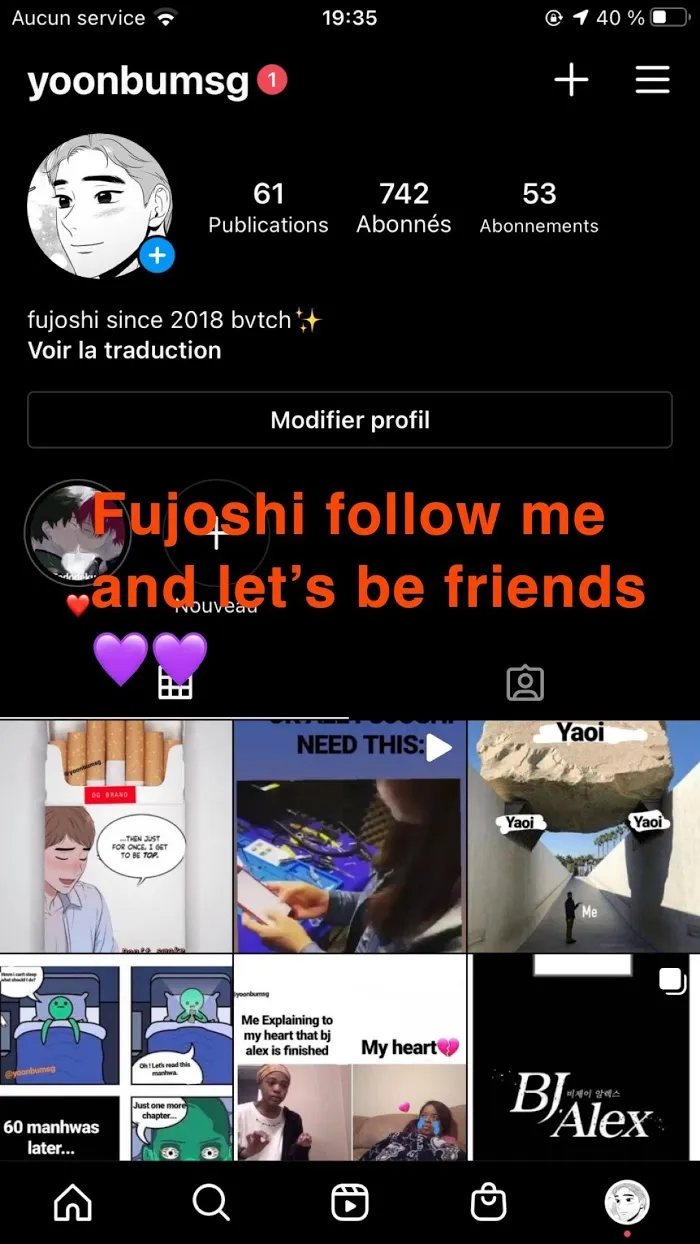Open the 60 manhwas later comic post

[x=116, y=1057]
